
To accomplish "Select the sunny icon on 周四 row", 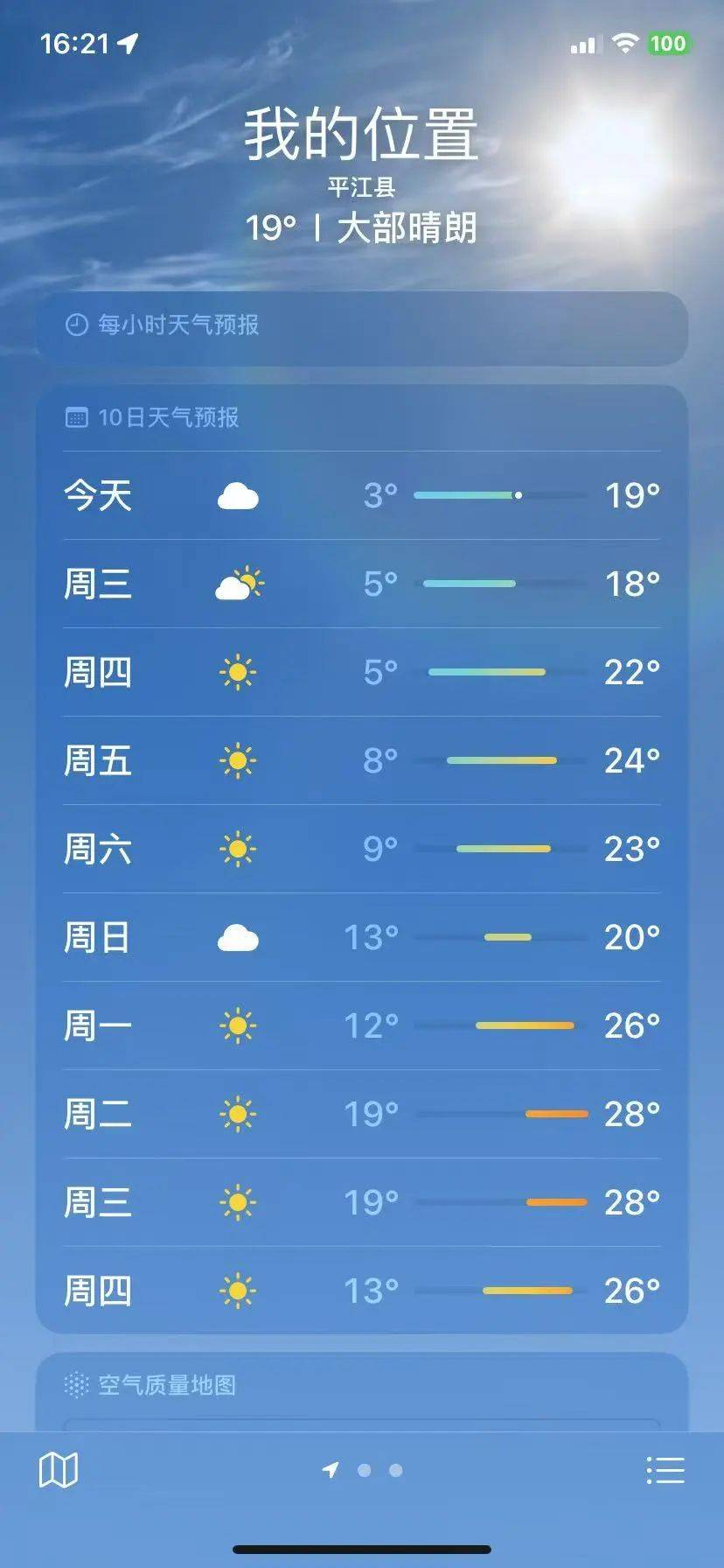I will [x=238, y=673].
